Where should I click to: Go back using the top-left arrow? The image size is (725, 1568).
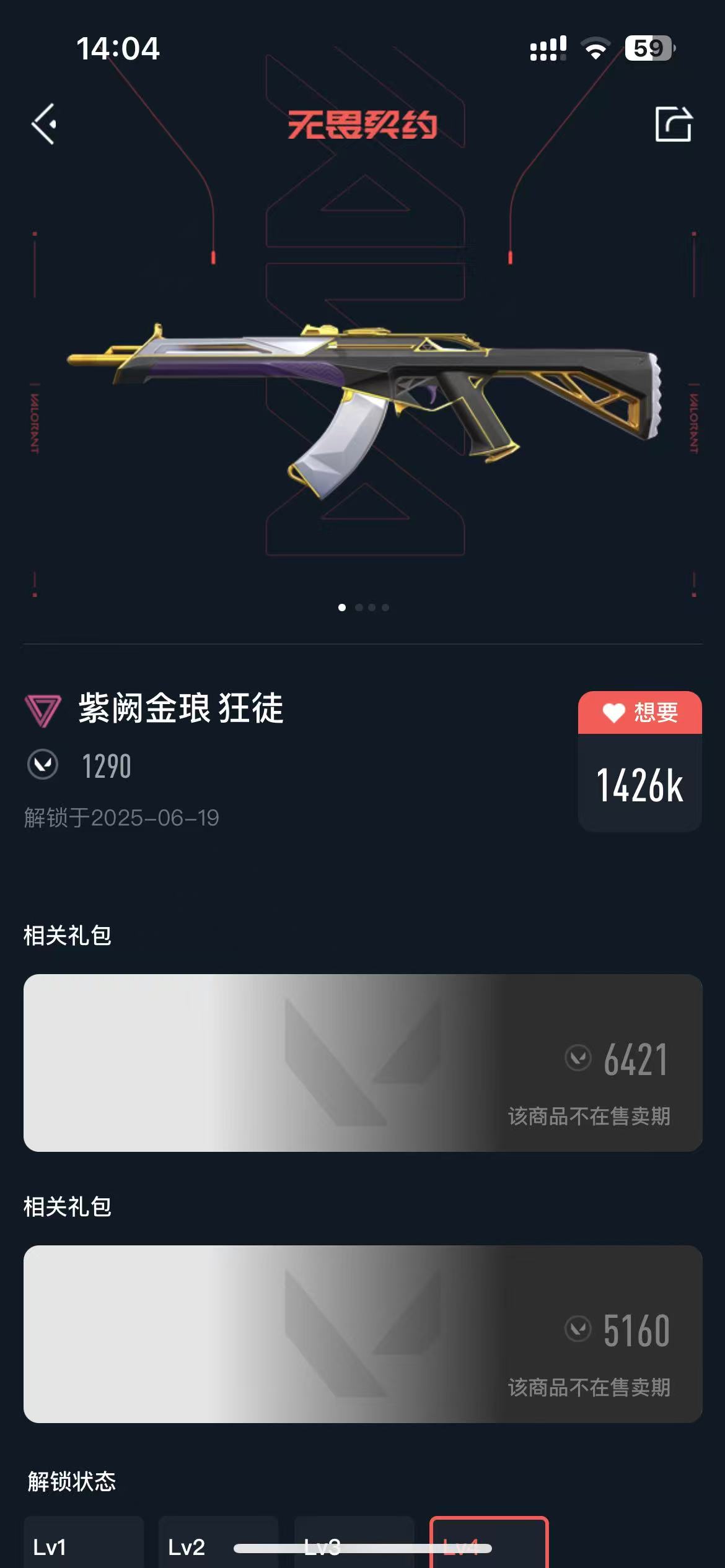tap(45, 124)
